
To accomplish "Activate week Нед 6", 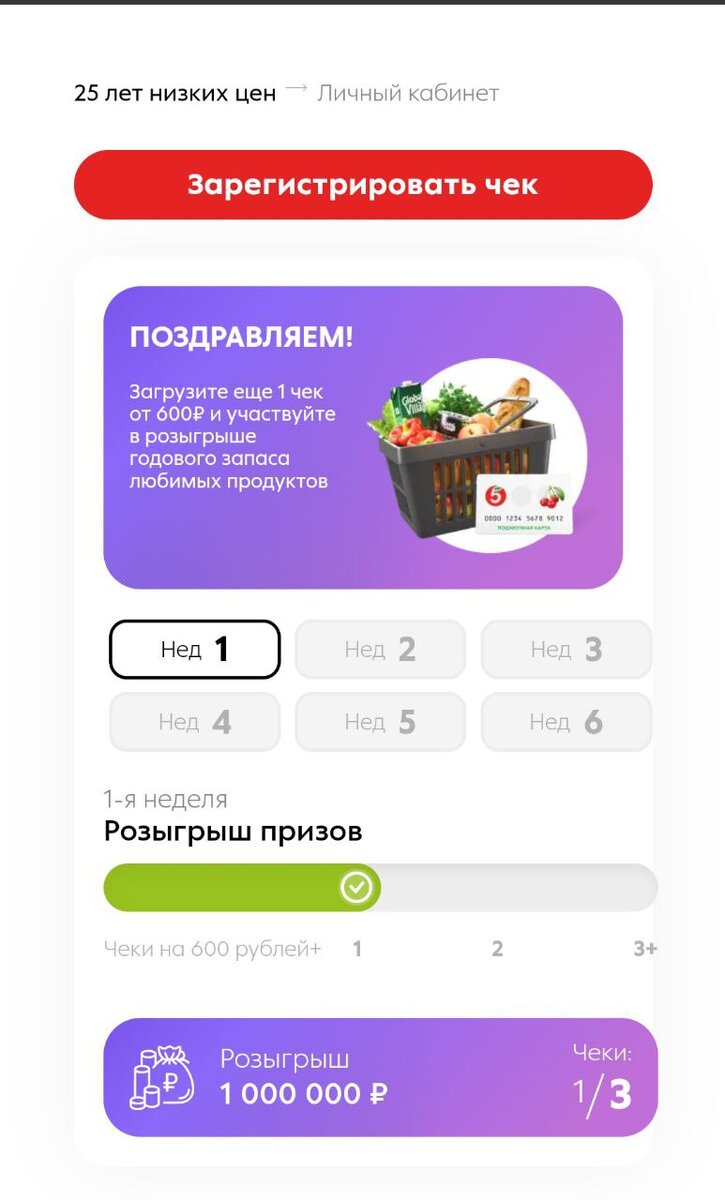I will [566, 722].
